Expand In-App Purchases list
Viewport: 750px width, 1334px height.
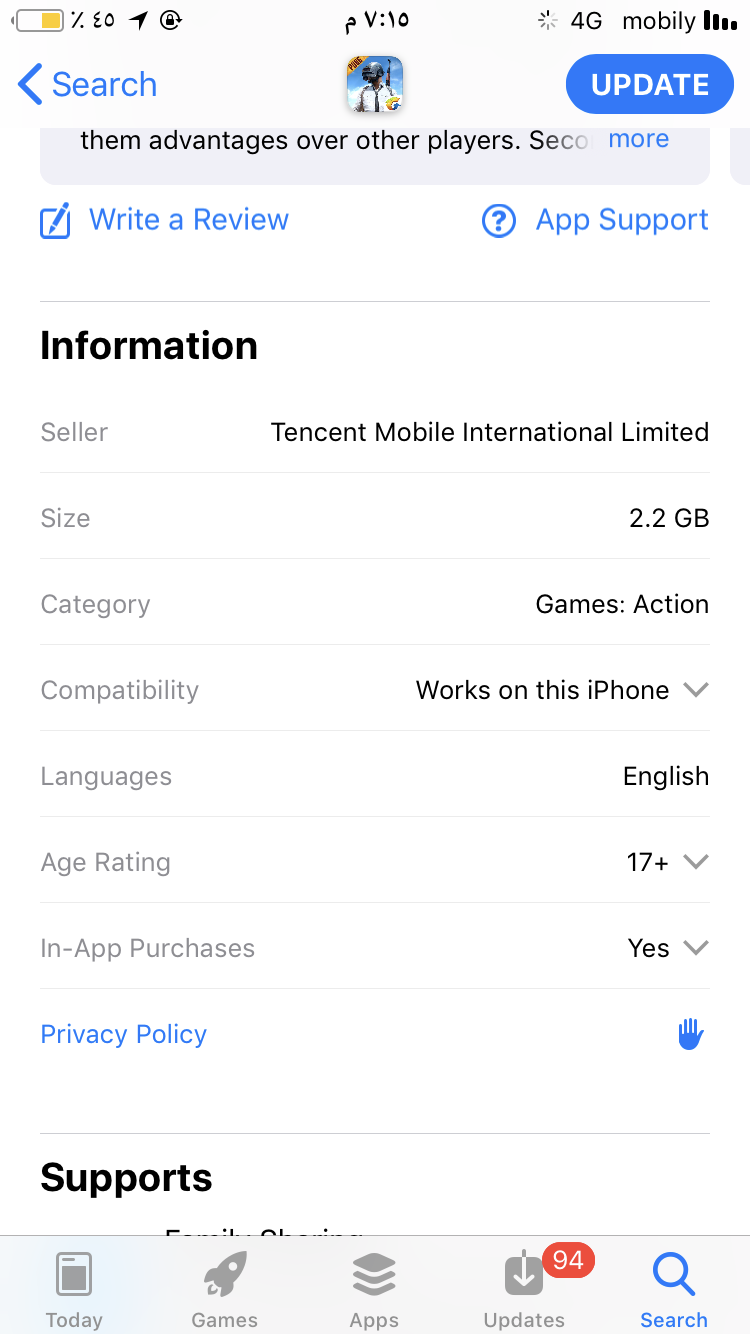(x=375, y=948)
